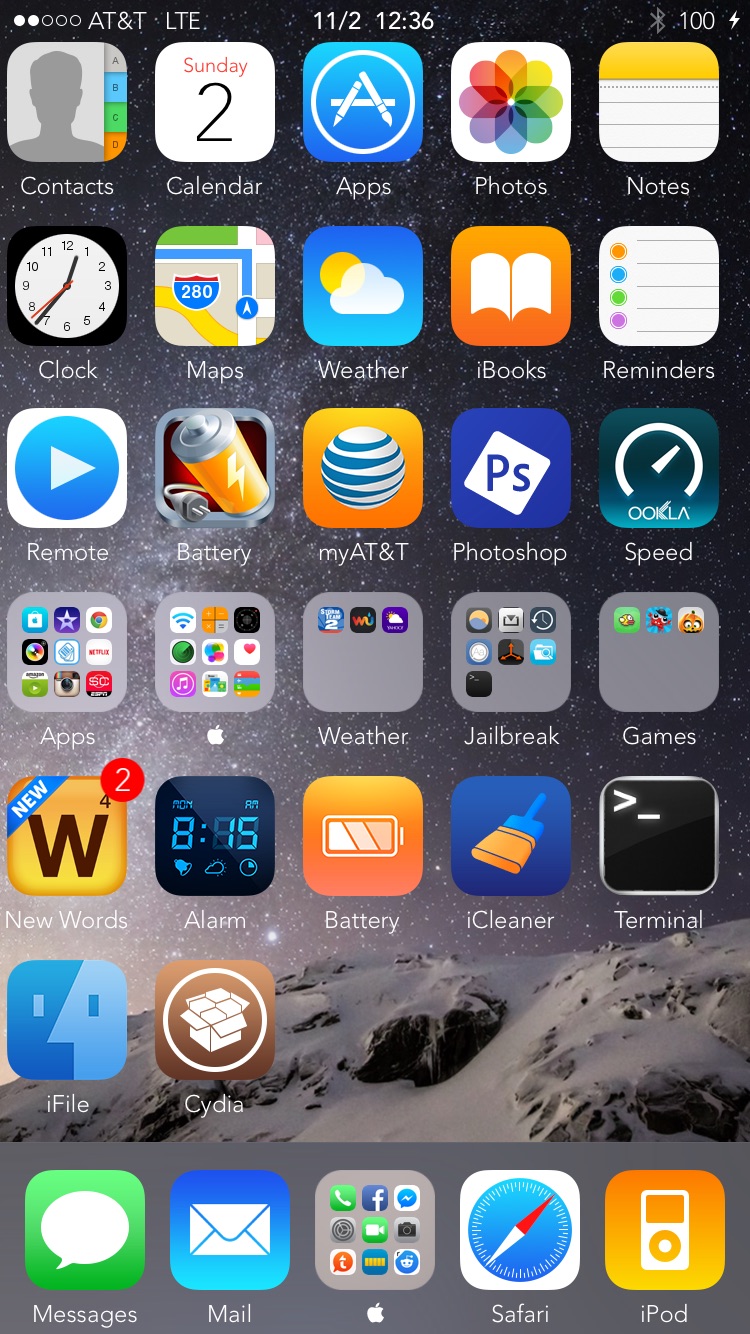
Task: Open the Photos app
Action: (511, 102)
